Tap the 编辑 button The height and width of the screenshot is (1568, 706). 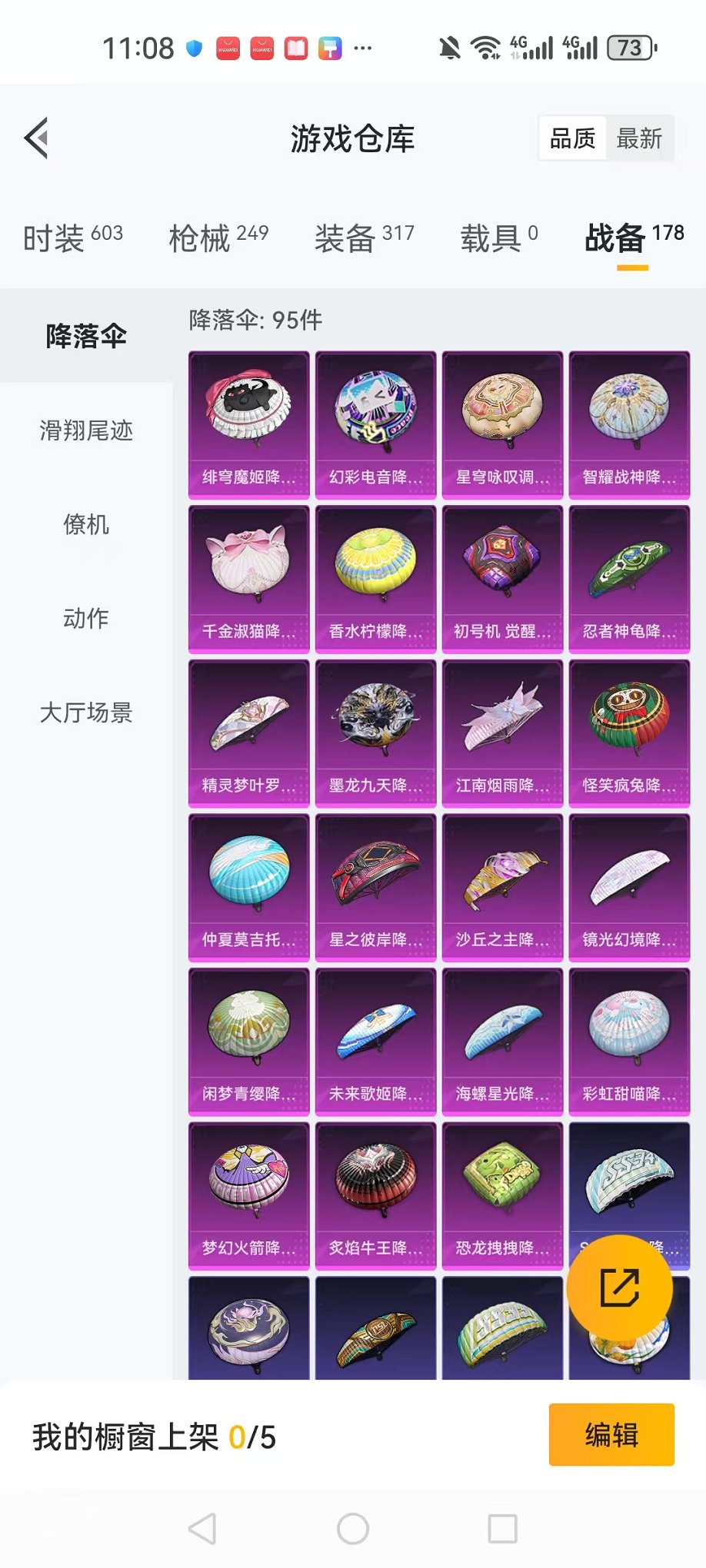coord(611,1435)
